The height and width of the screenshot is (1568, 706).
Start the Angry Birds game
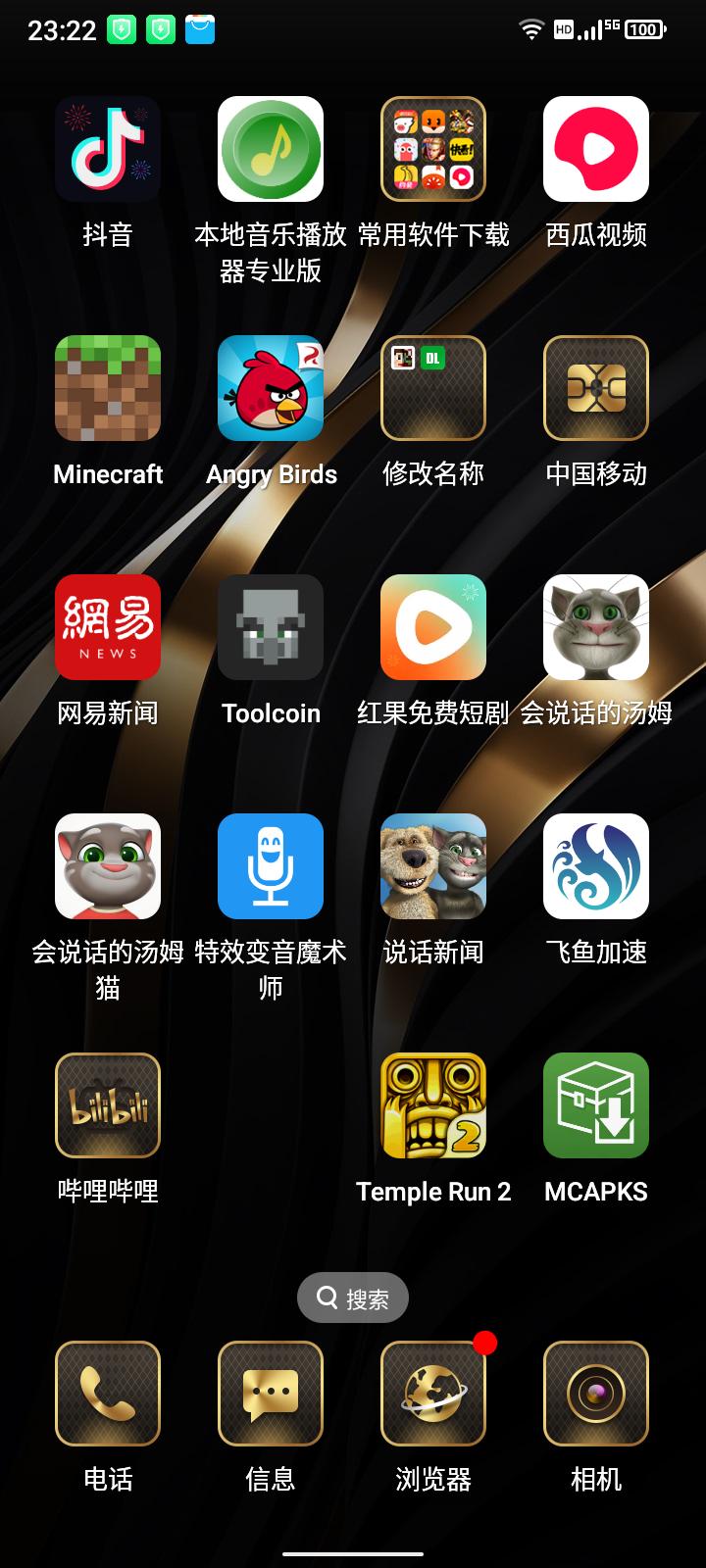tap(271, 388)
